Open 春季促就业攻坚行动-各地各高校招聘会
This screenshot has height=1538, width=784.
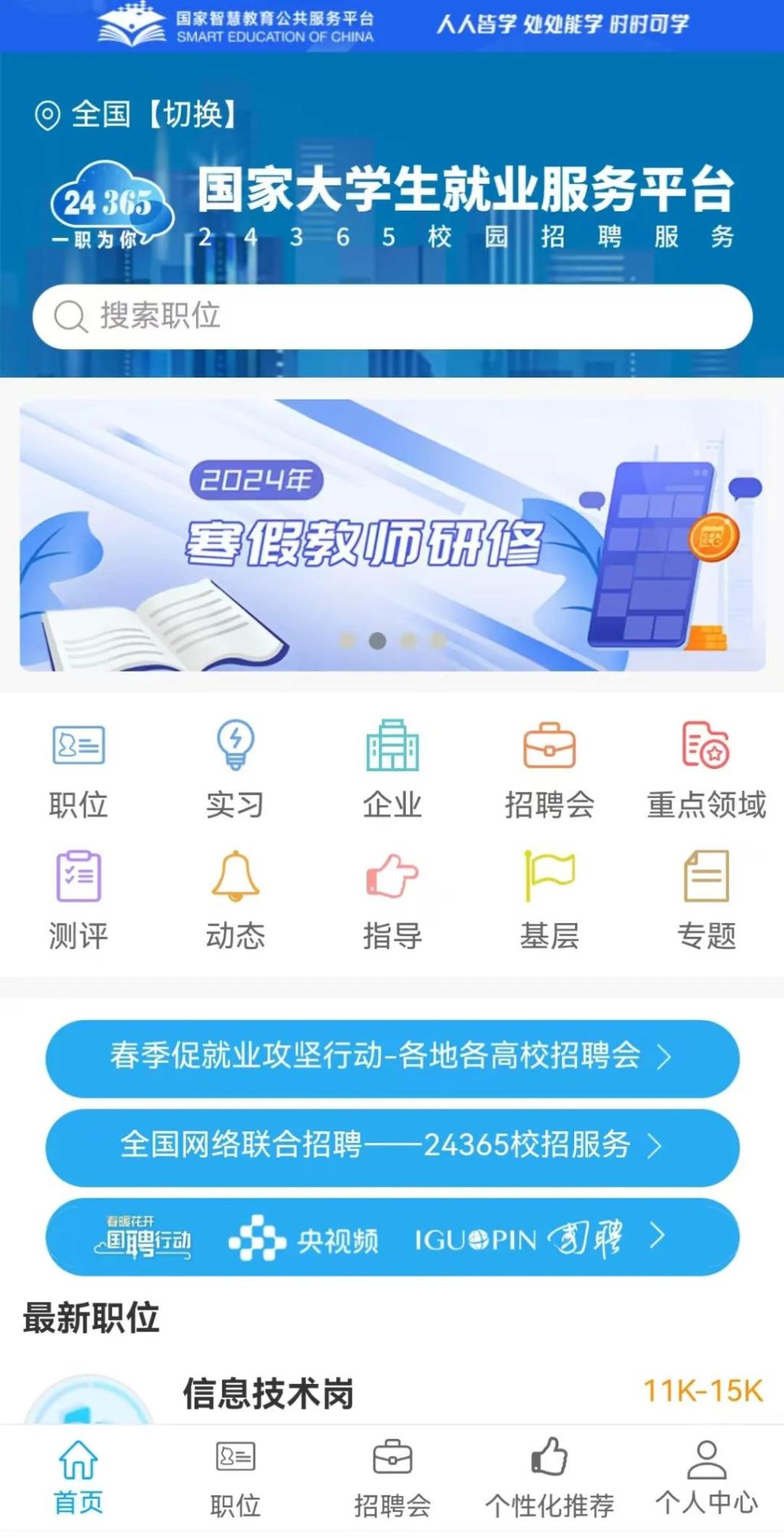point(392,1057)
